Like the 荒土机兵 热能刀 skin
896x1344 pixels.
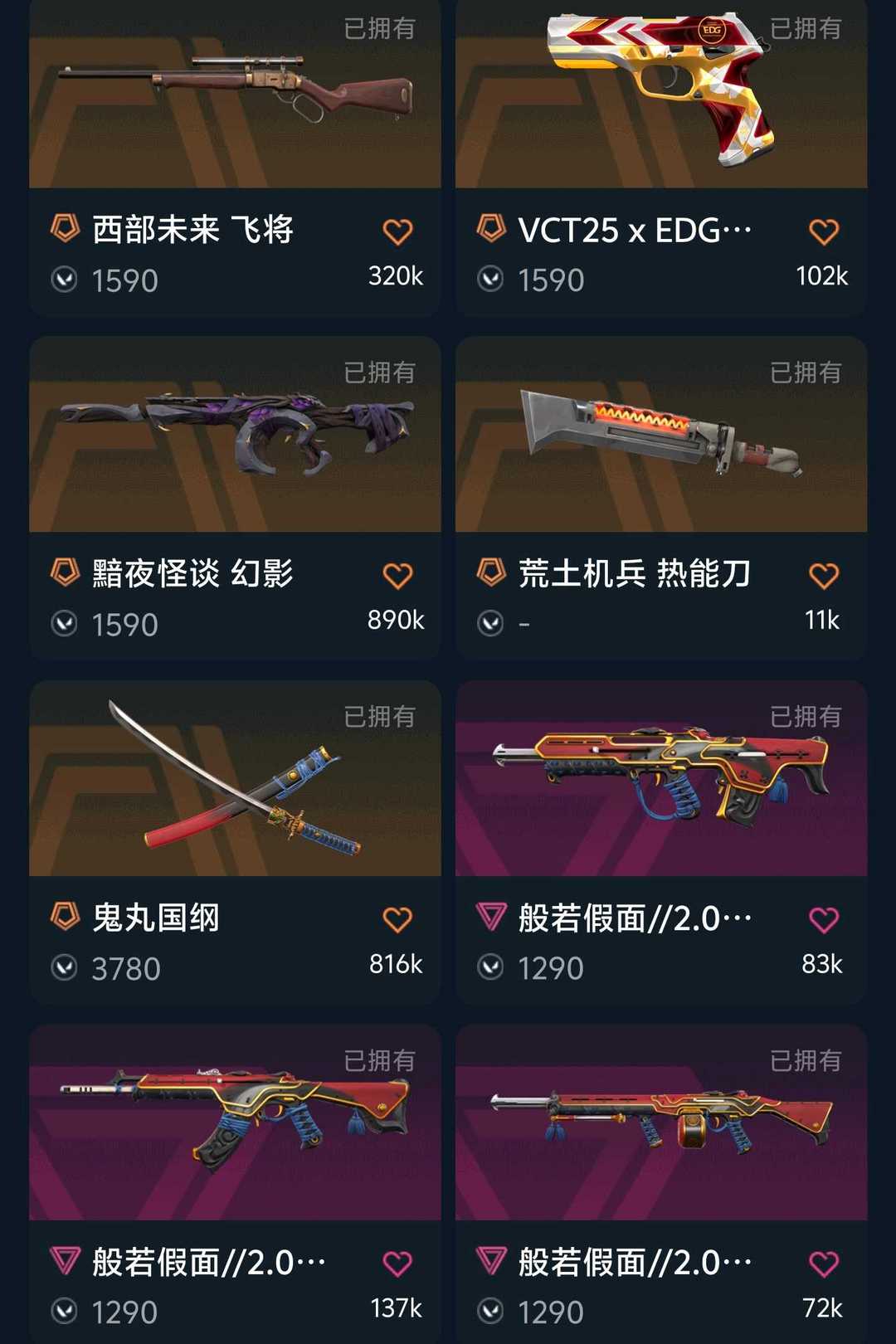(x=823, y=575)
